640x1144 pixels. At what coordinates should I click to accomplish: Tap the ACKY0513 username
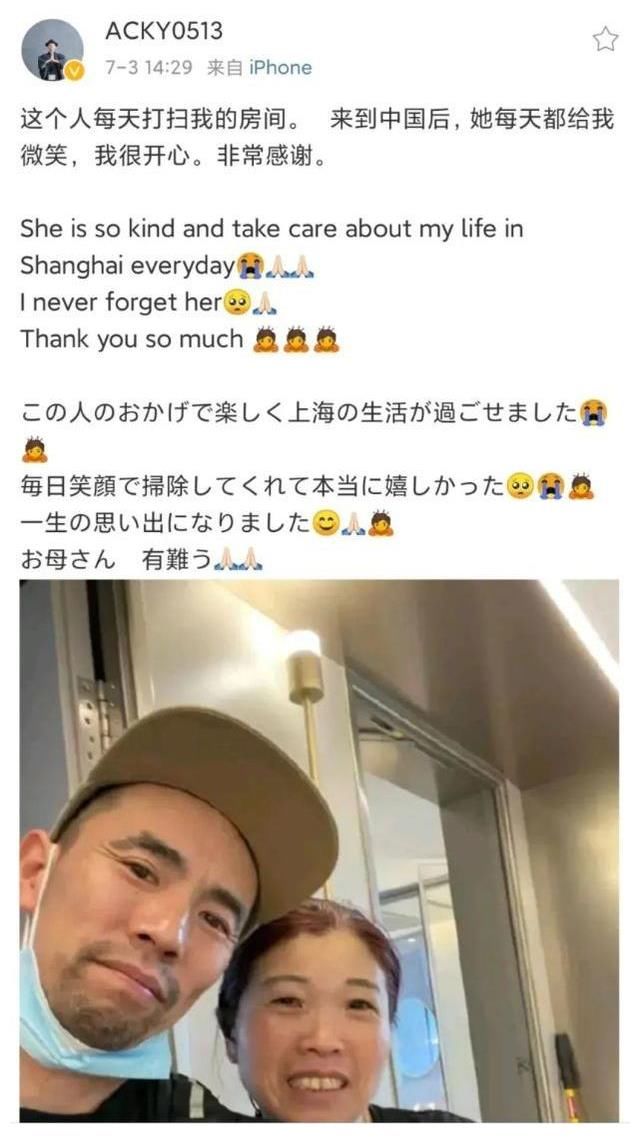pos(163,31)
